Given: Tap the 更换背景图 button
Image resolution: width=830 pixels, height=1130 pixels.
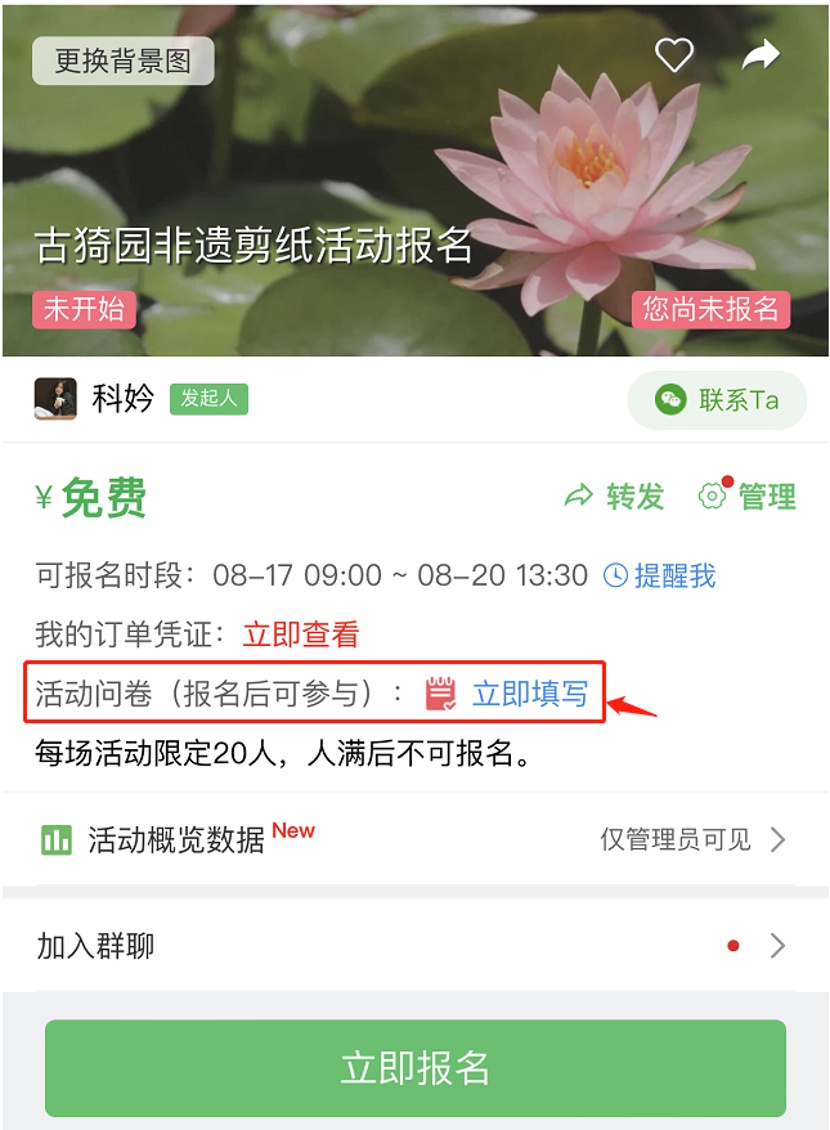Looking at the screenshot, I should click(123, 61).
